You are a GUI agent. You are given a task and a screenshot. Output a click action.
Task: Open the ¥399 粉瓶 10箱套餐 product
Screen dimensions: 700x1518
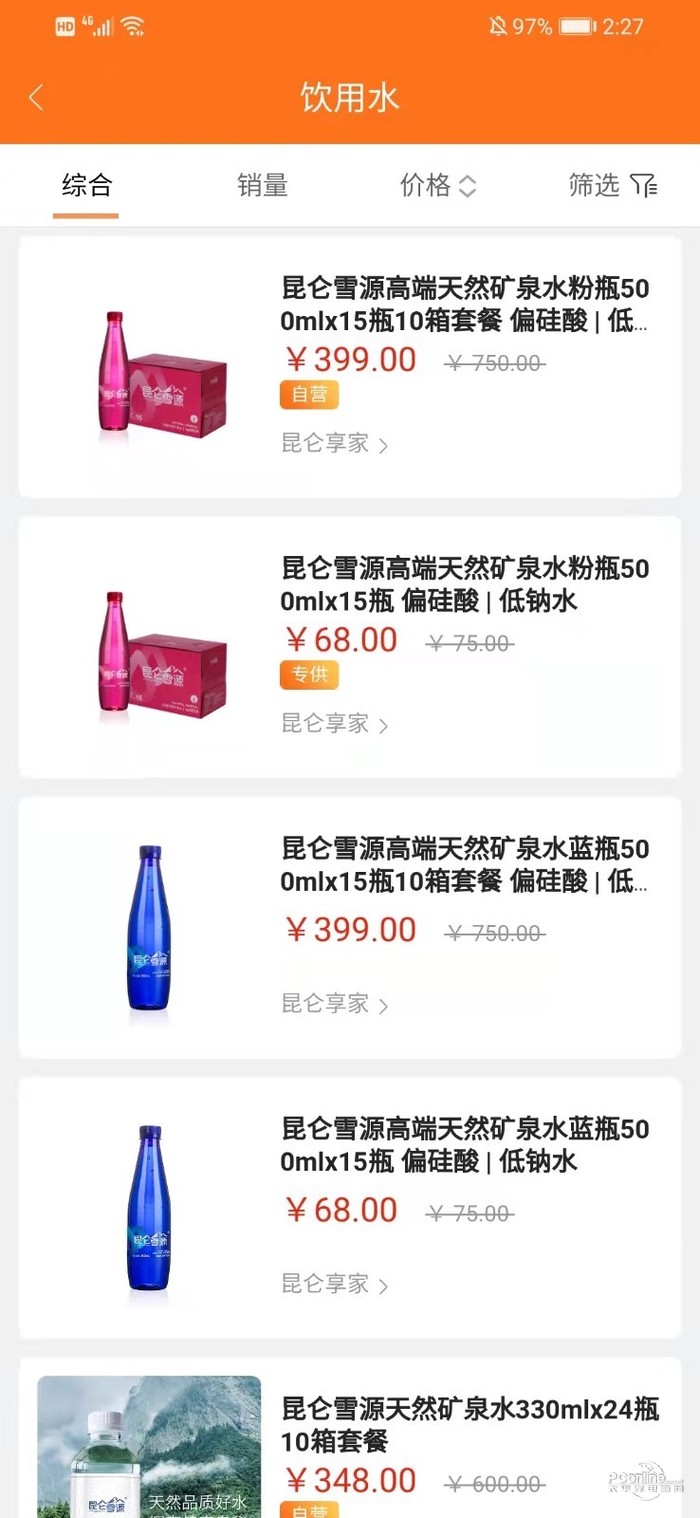coord(465,305)
